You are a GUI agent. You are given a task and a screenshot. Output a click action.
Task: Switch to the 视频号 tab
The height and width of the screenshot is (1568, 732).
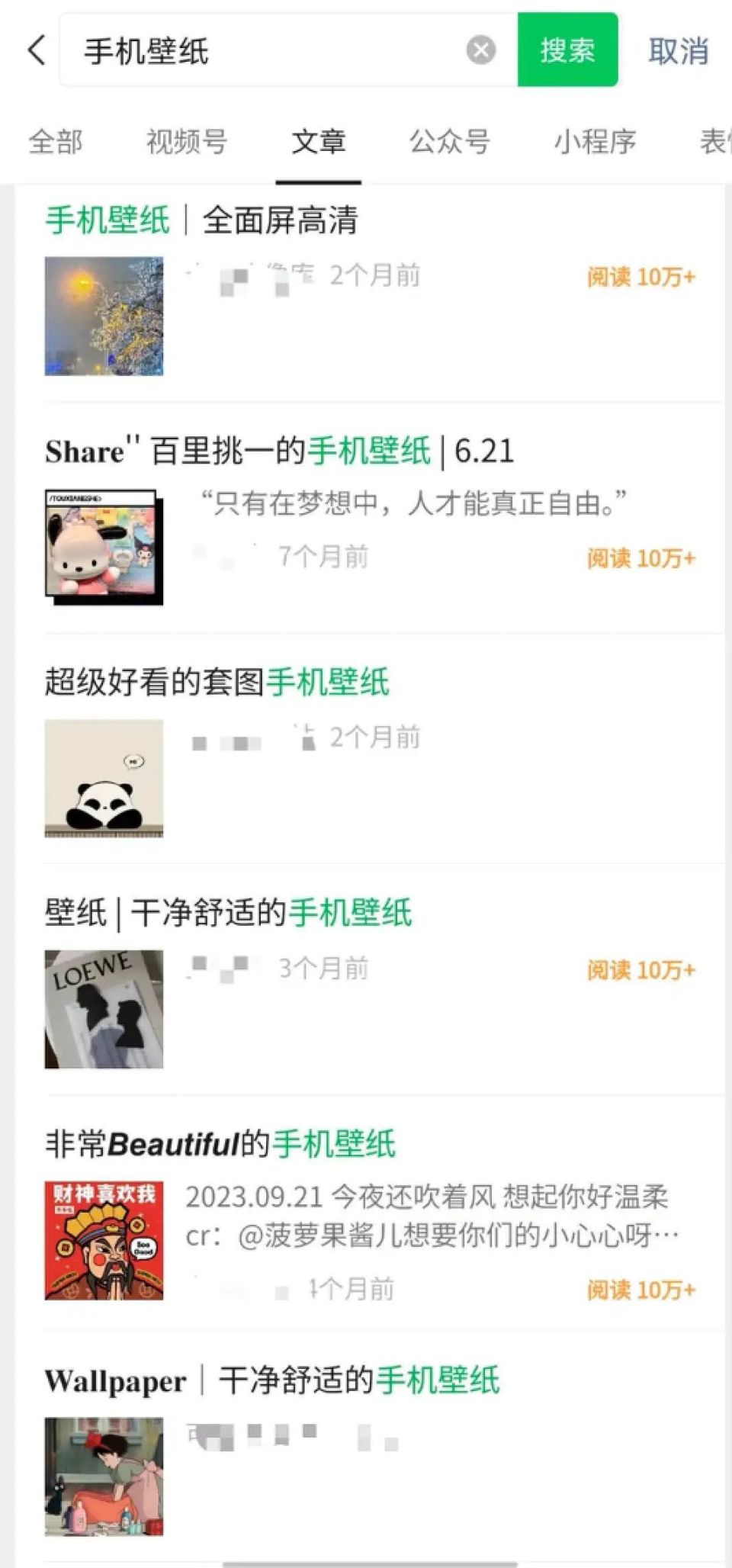point(187,142)
